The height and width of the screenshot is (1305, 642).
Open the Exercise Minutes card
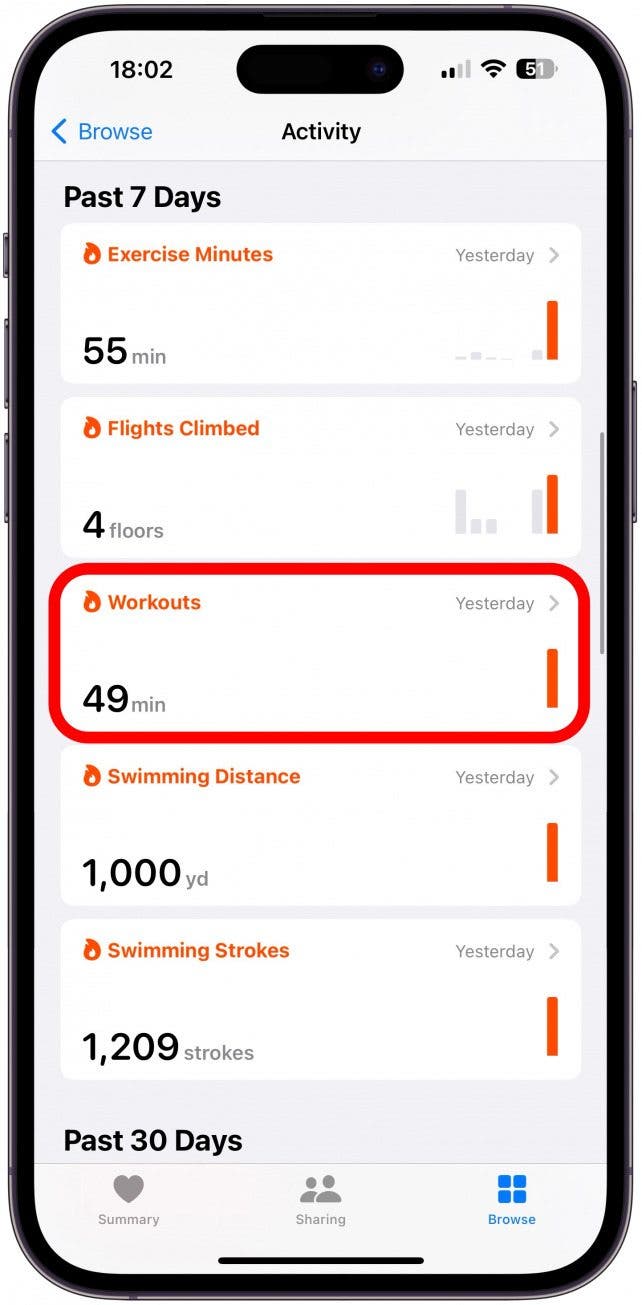(320, 304)
